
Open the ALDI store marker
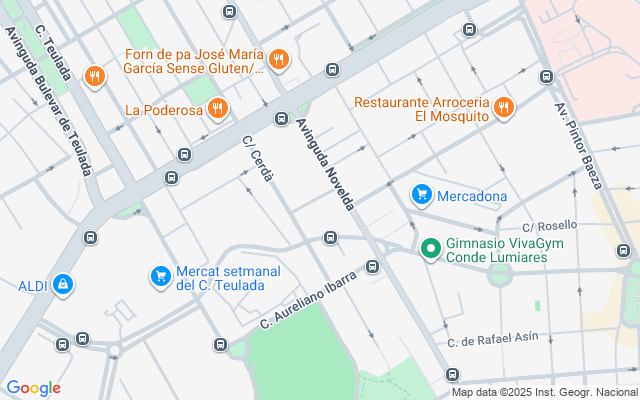pos(63,284)
